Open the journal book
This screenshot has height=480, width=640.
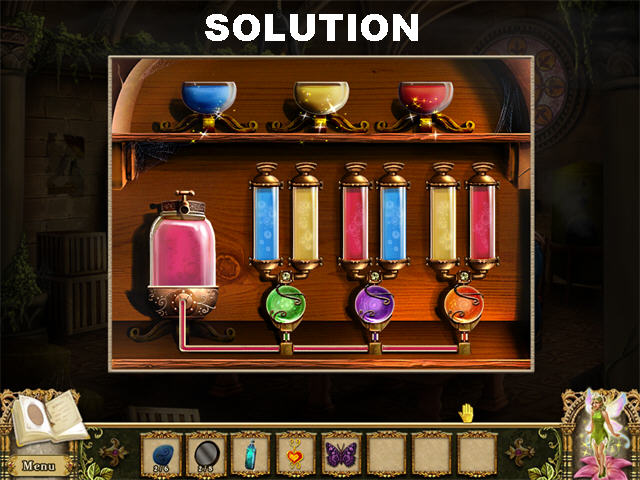click(45, 419)
